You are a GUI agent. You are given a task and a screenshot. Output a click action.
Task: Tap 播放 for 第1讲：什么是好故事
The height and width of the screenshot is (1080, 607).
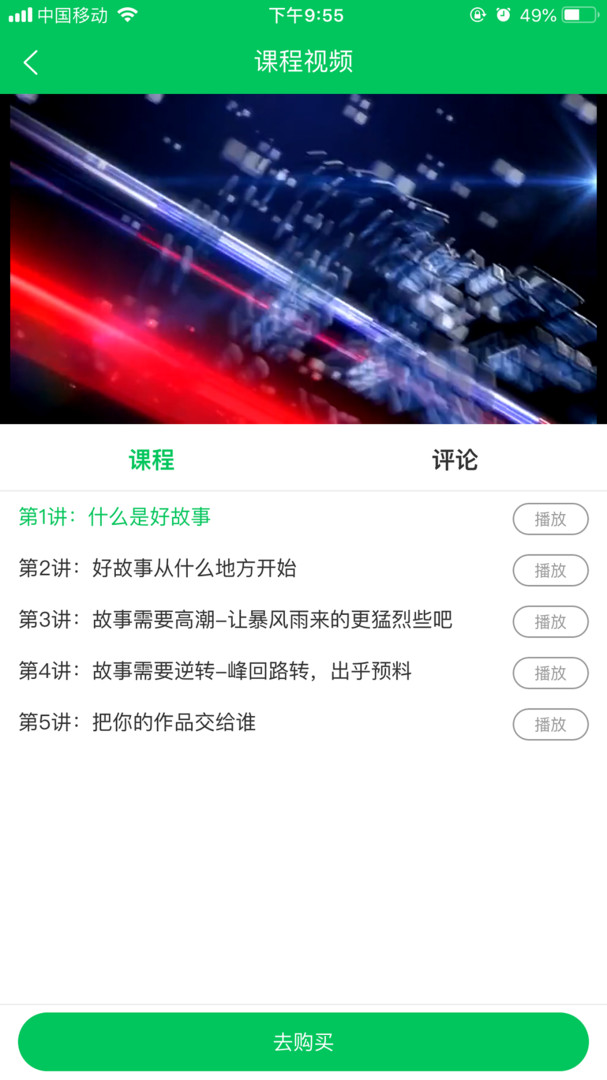pyautogui.click(x=550, y=519)
